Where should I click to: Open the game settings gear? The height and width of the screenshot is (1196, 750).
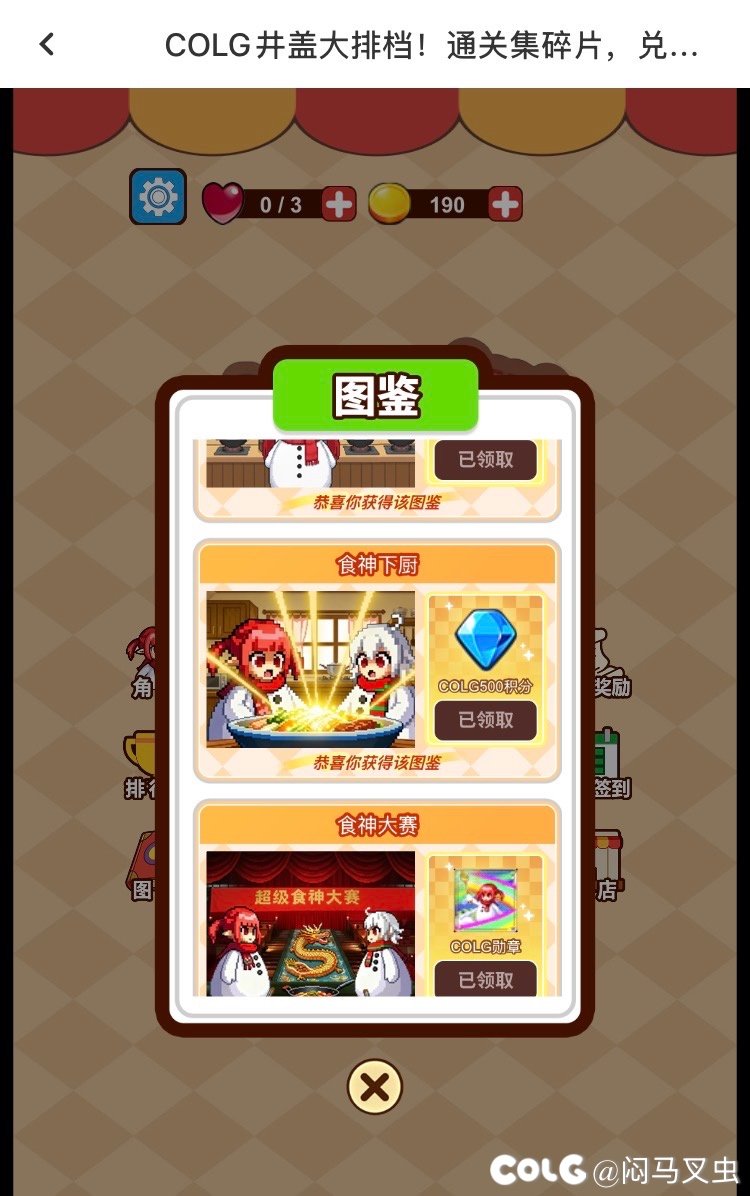(x=158, y=197)
